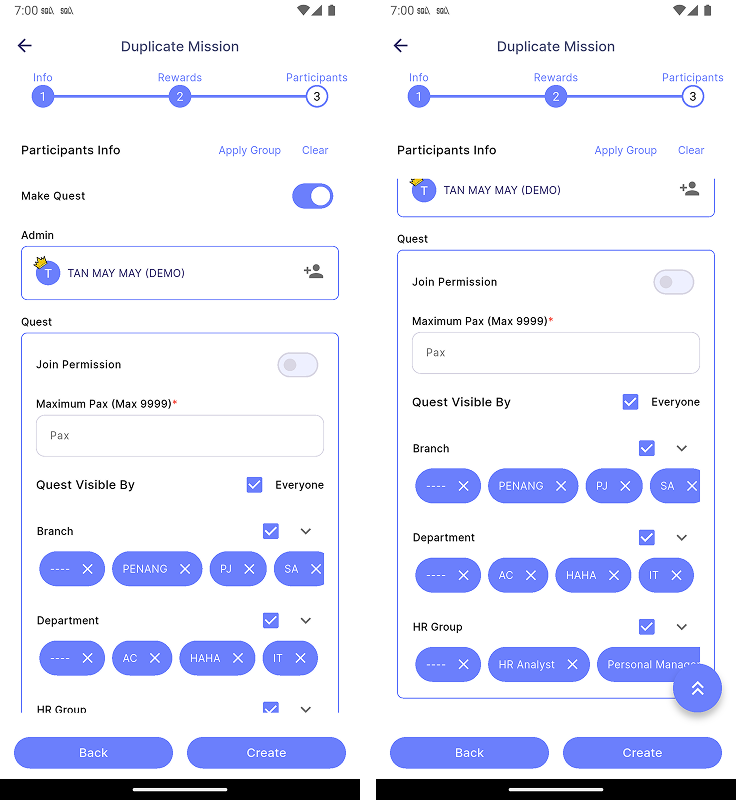
Task: Tap Apply Group in the left screen
Action: tap(249, 150)
